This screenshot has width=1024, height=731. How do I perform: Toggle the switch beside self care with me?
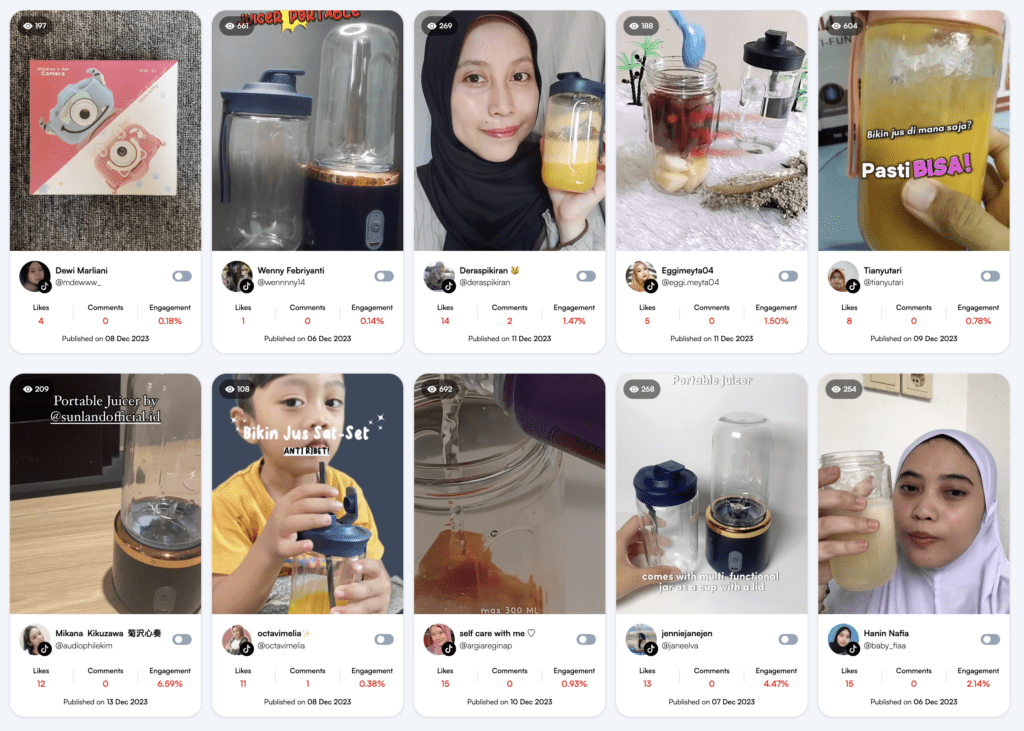pyautogui.click(x=585, y=639)
